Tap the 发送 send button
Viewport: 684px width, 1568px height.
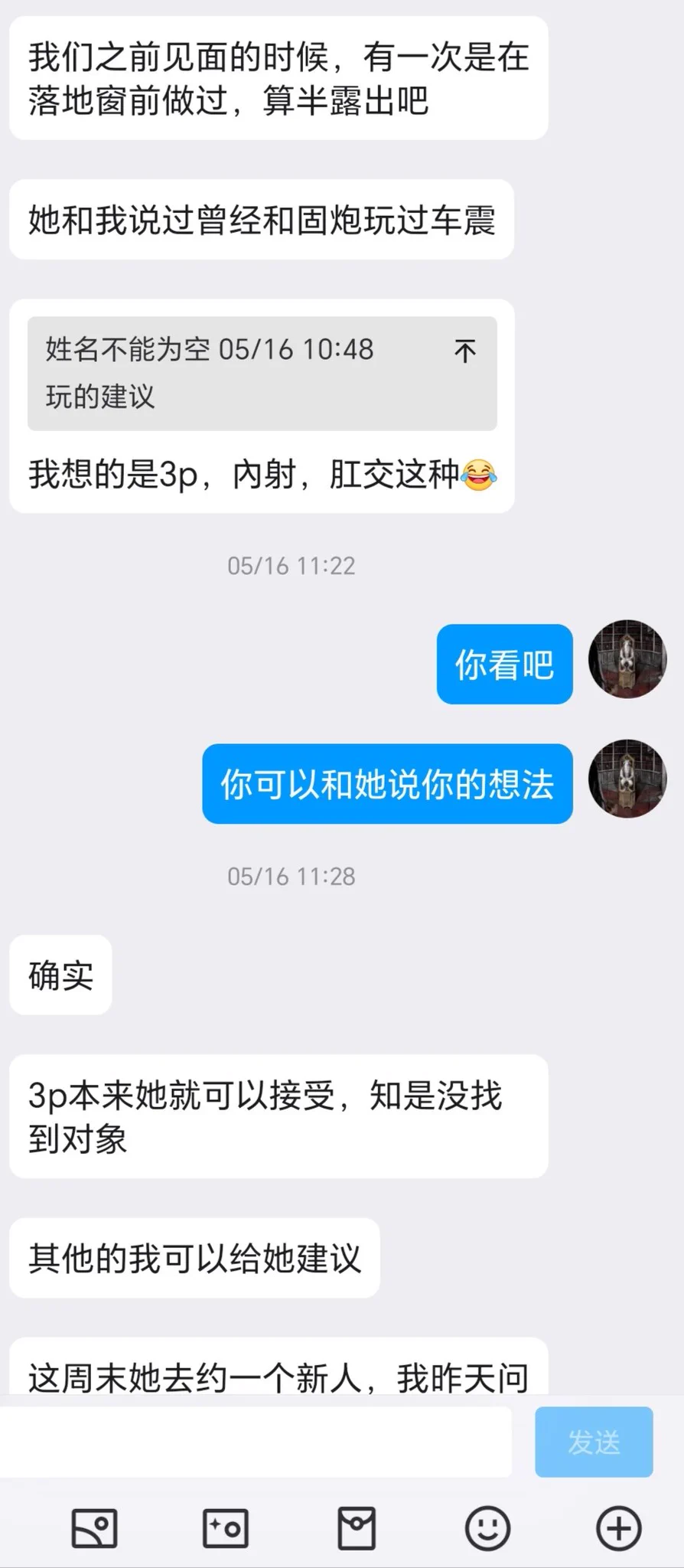click(x=594, y=1442)
